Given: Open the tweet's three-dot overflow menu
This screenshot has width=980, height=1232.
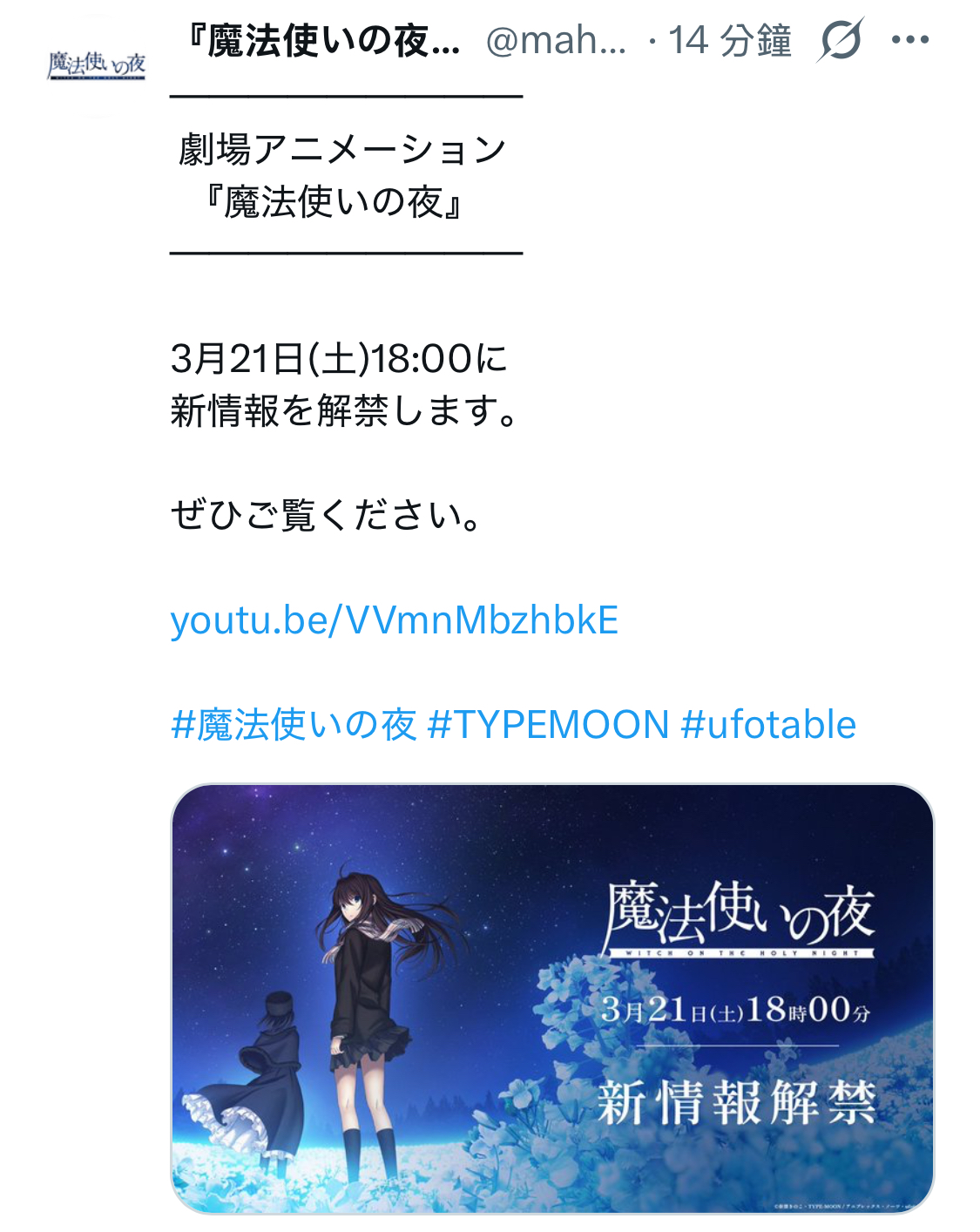Looking at the screenshot, I should 910,40.
